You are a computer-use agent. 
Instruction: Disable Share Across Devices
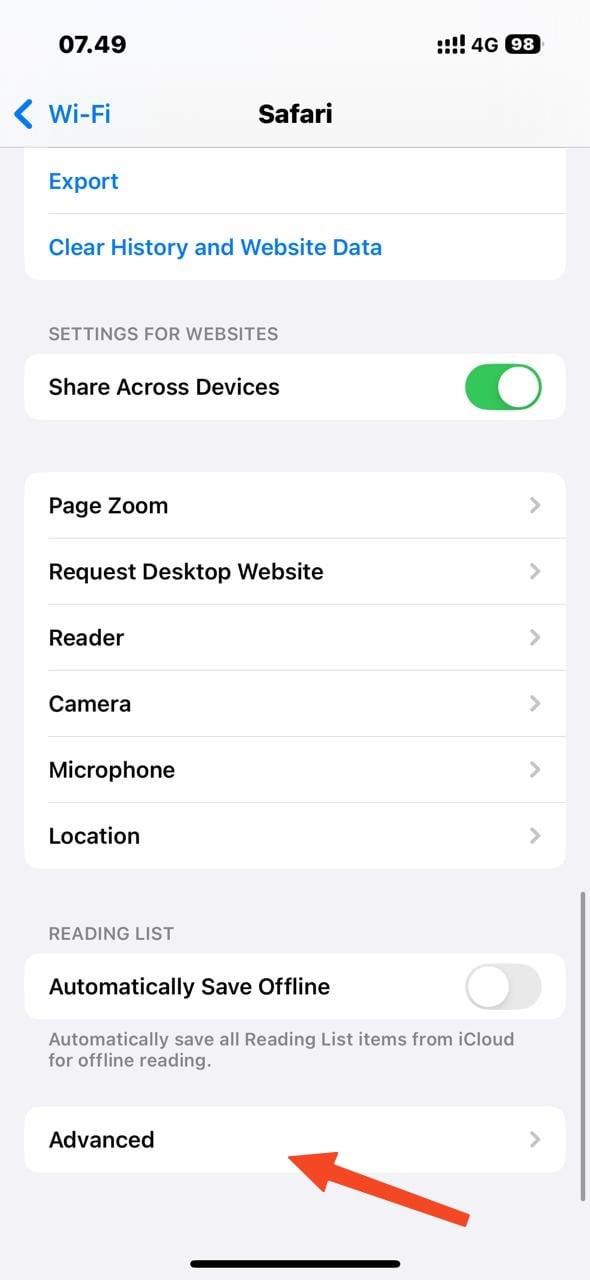(x=503, y=387)
